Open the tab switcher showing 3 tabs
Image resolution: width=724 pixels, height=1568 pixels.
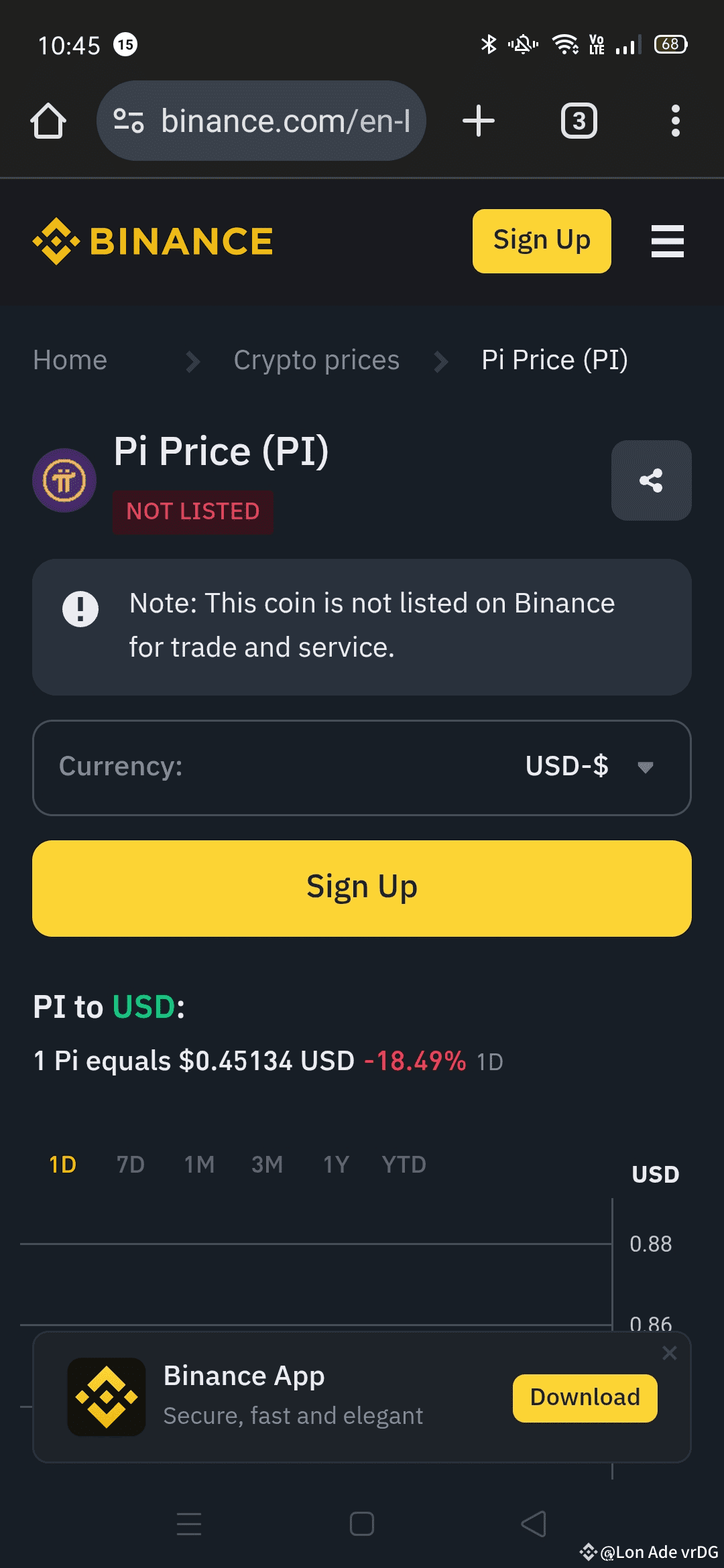tap(579, 121)
